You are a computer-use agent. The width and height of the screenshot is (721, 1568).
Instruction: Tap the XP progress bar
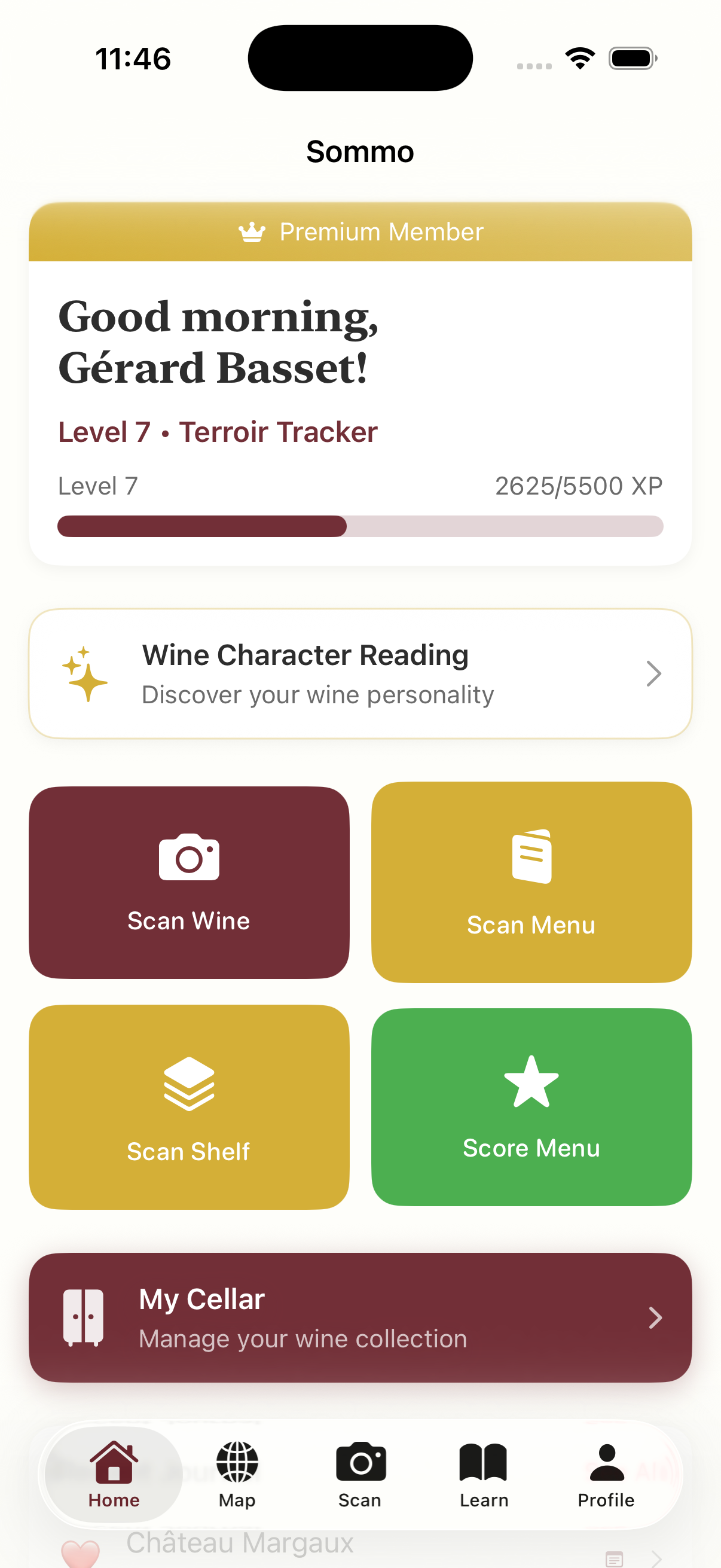pos(360,527)
